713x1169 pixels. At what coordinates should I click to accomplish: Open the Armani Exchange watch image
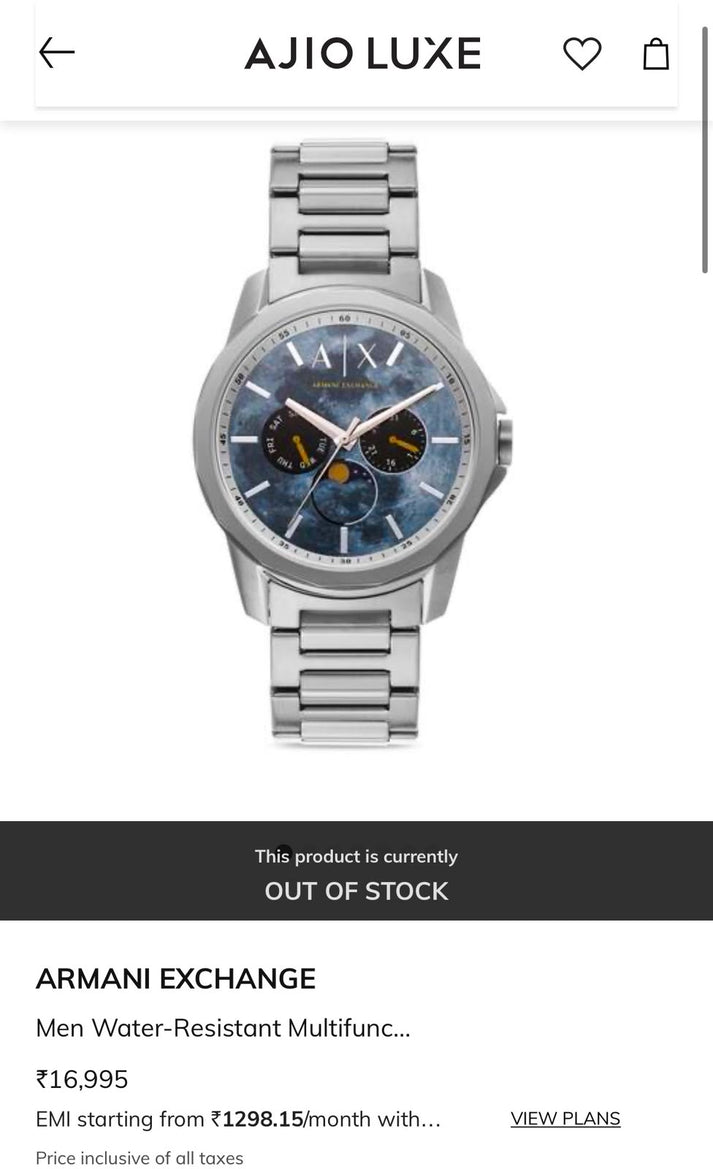point(354,442)
